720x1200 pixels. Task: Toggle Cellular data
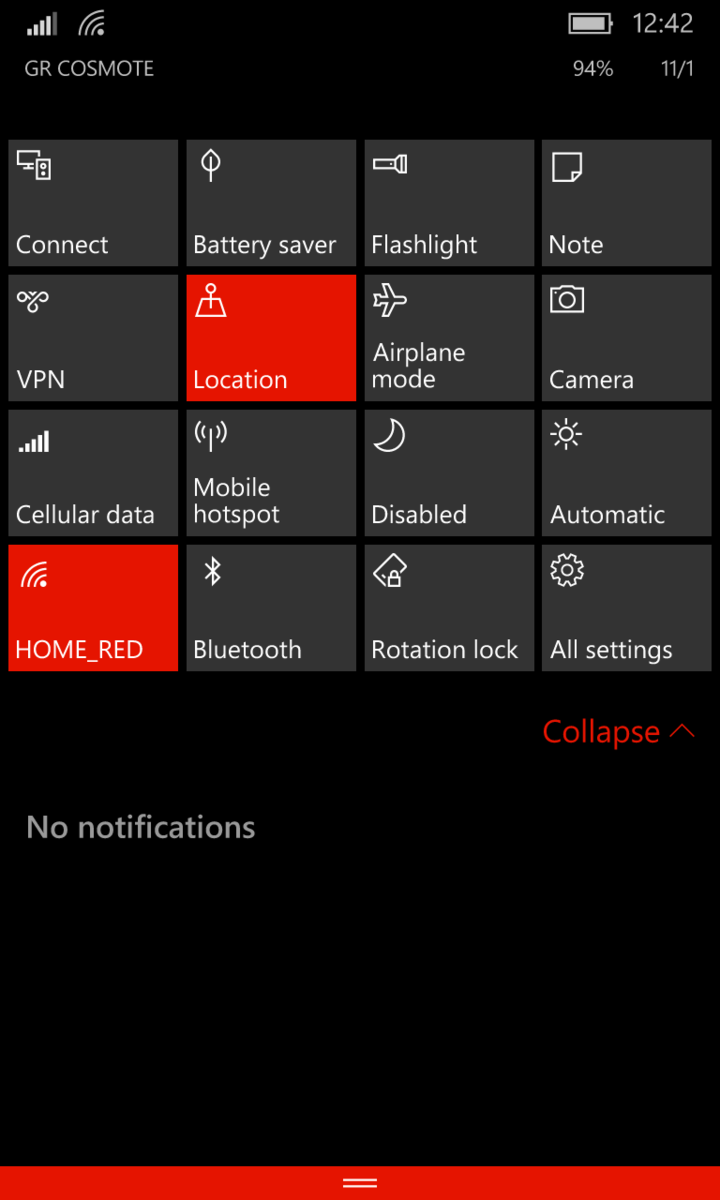click(93, 473)
